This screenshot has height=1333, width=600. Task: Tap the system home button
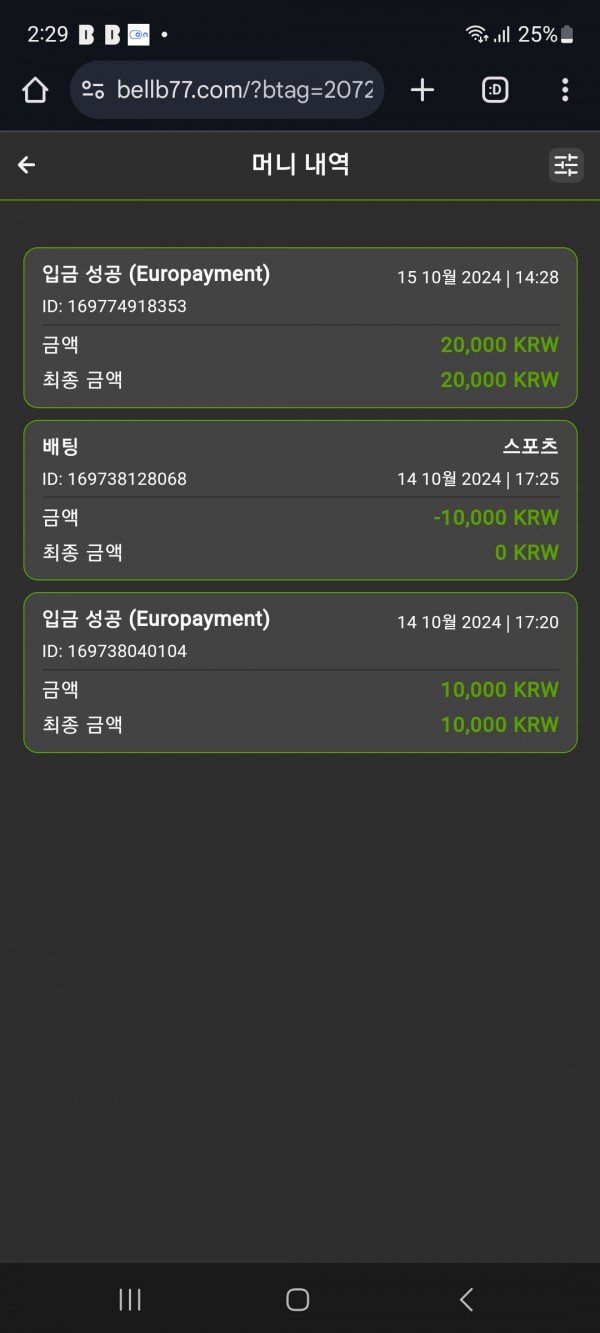tap(298, 1299)
